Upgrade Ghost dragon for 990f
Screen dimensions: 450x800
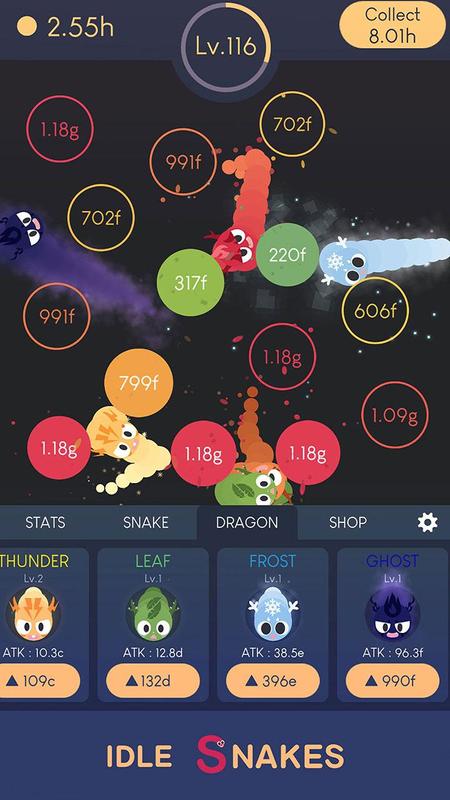coord(392,681)
